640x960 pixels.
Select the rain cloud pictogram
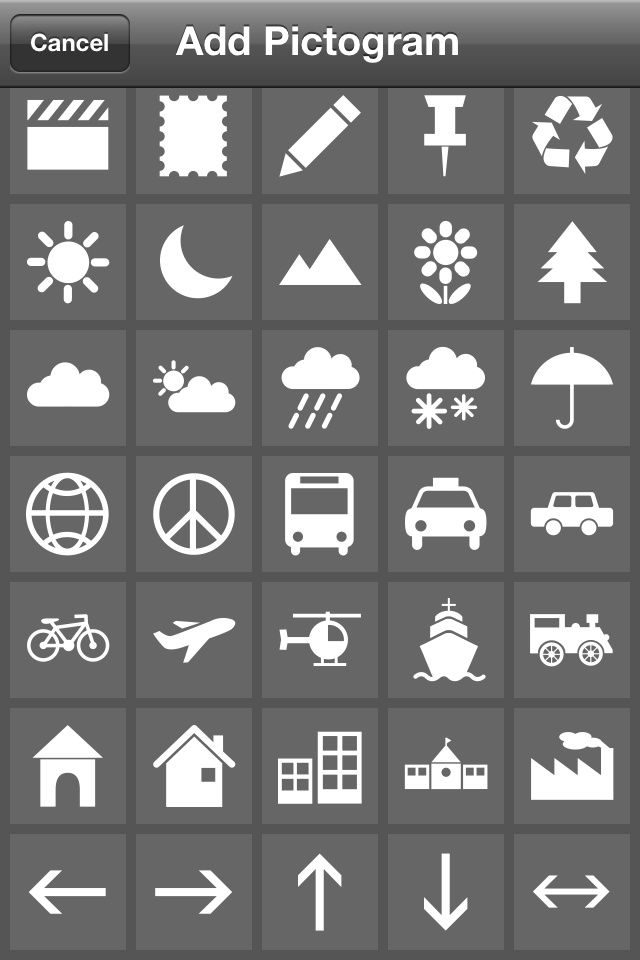tap(320, 388)
